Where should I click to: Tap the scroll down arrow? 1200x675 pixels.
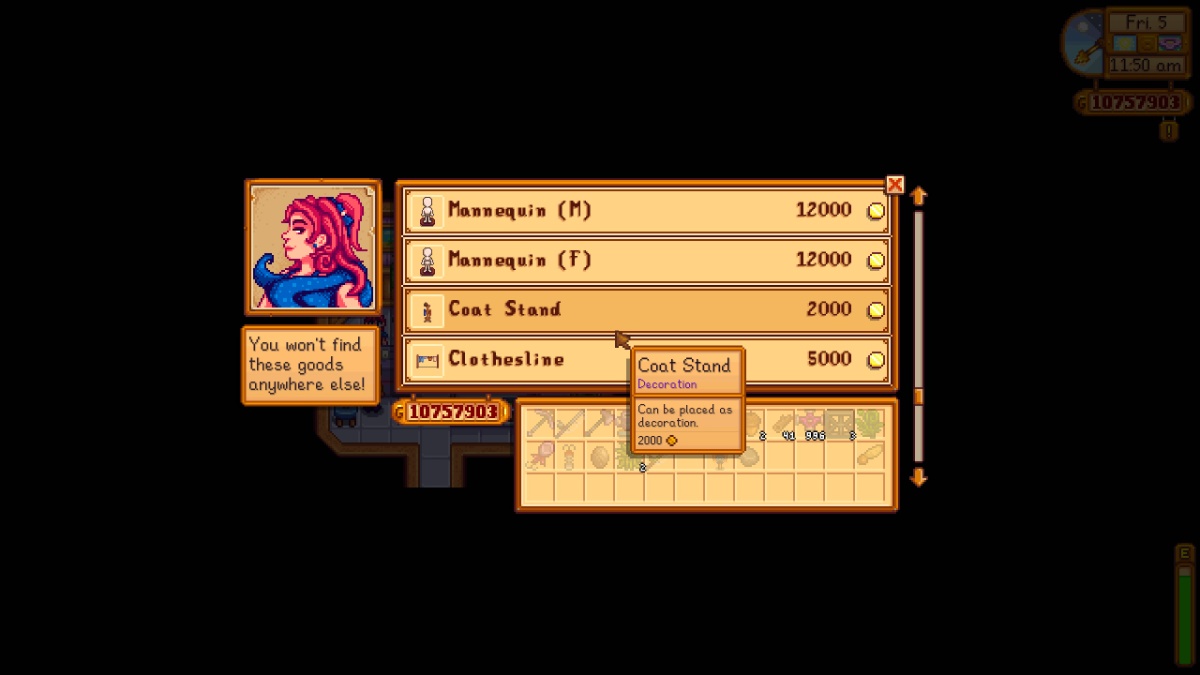pyautogui.click(x=918, y=478)
